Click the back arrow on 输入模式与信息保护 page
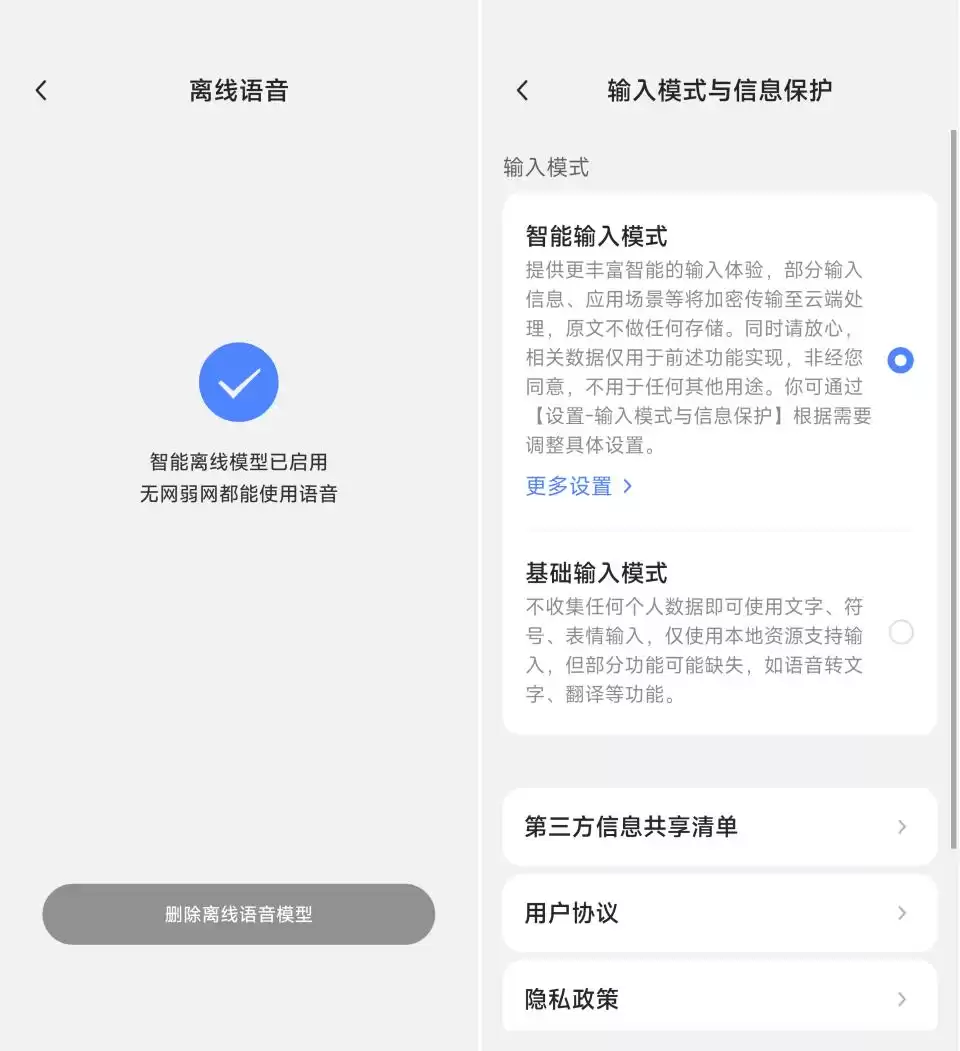Image resolution: width=960 pixels, height=1051 pixels. point(521,90)
